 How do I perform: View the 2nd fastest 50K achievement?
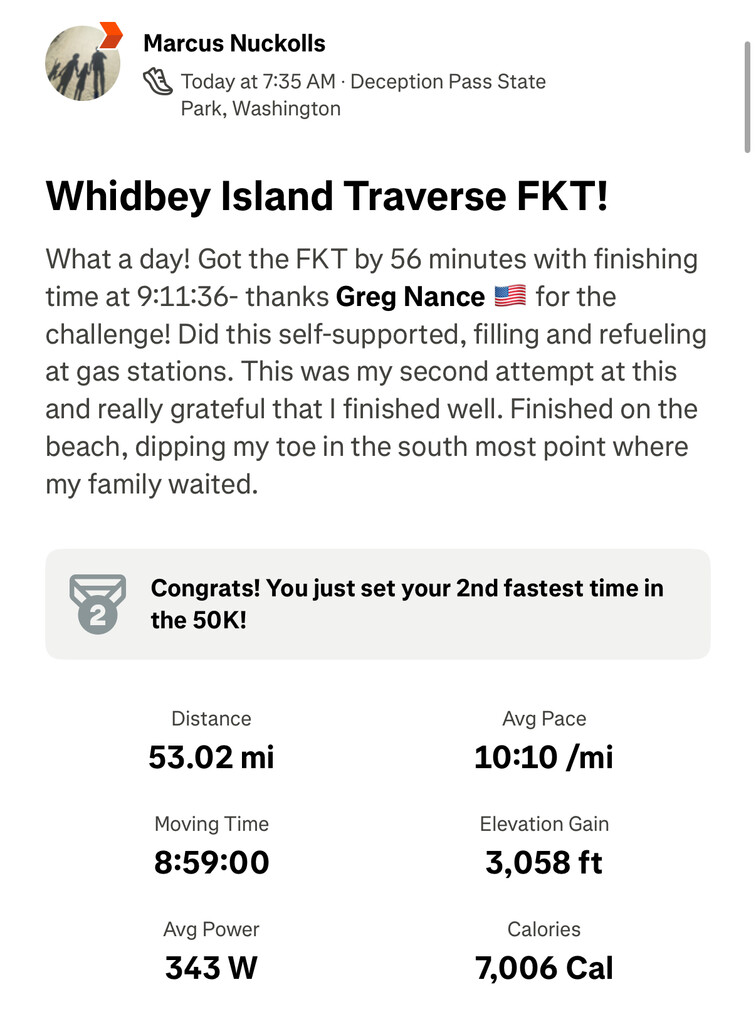click(x=377, y=604)
